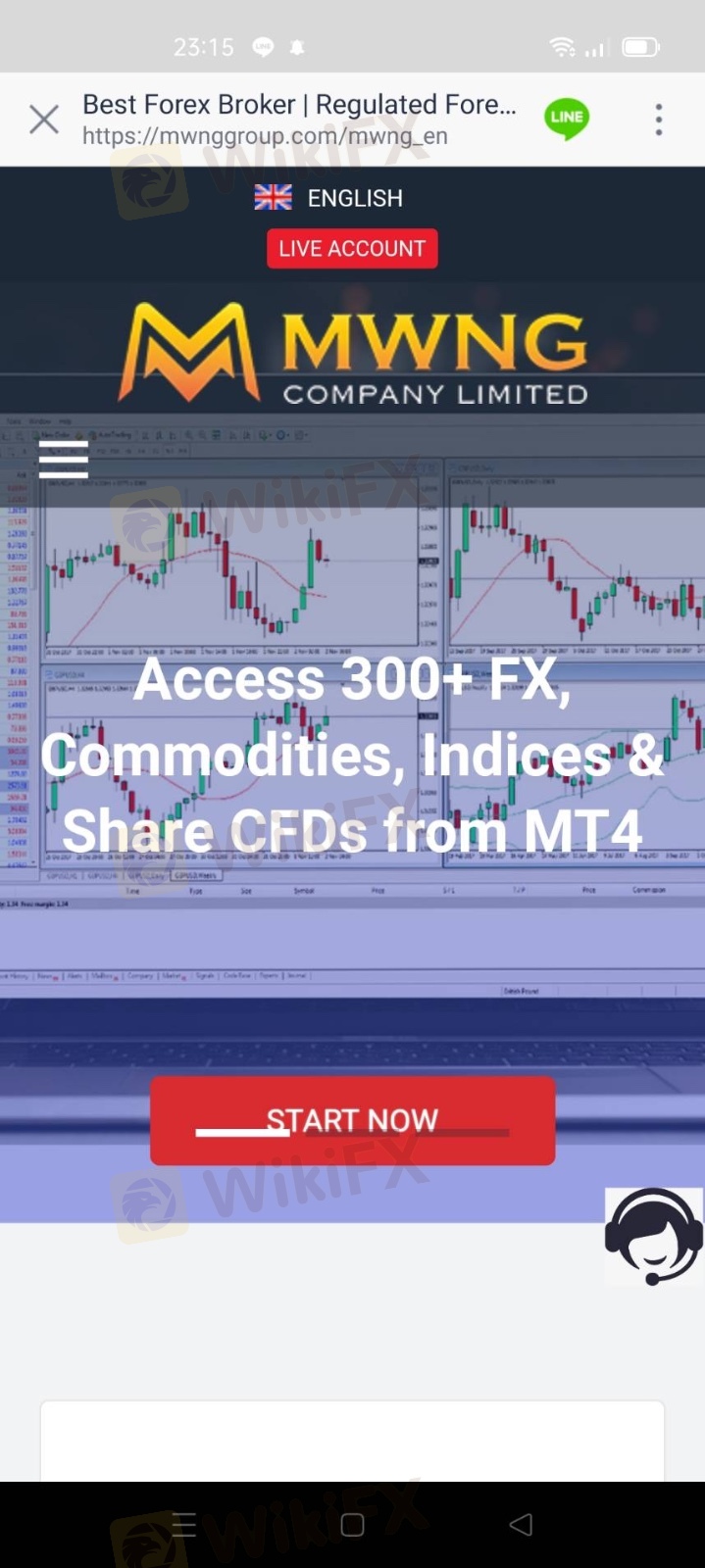Open the hamburger navigation menu

point(64,459)
